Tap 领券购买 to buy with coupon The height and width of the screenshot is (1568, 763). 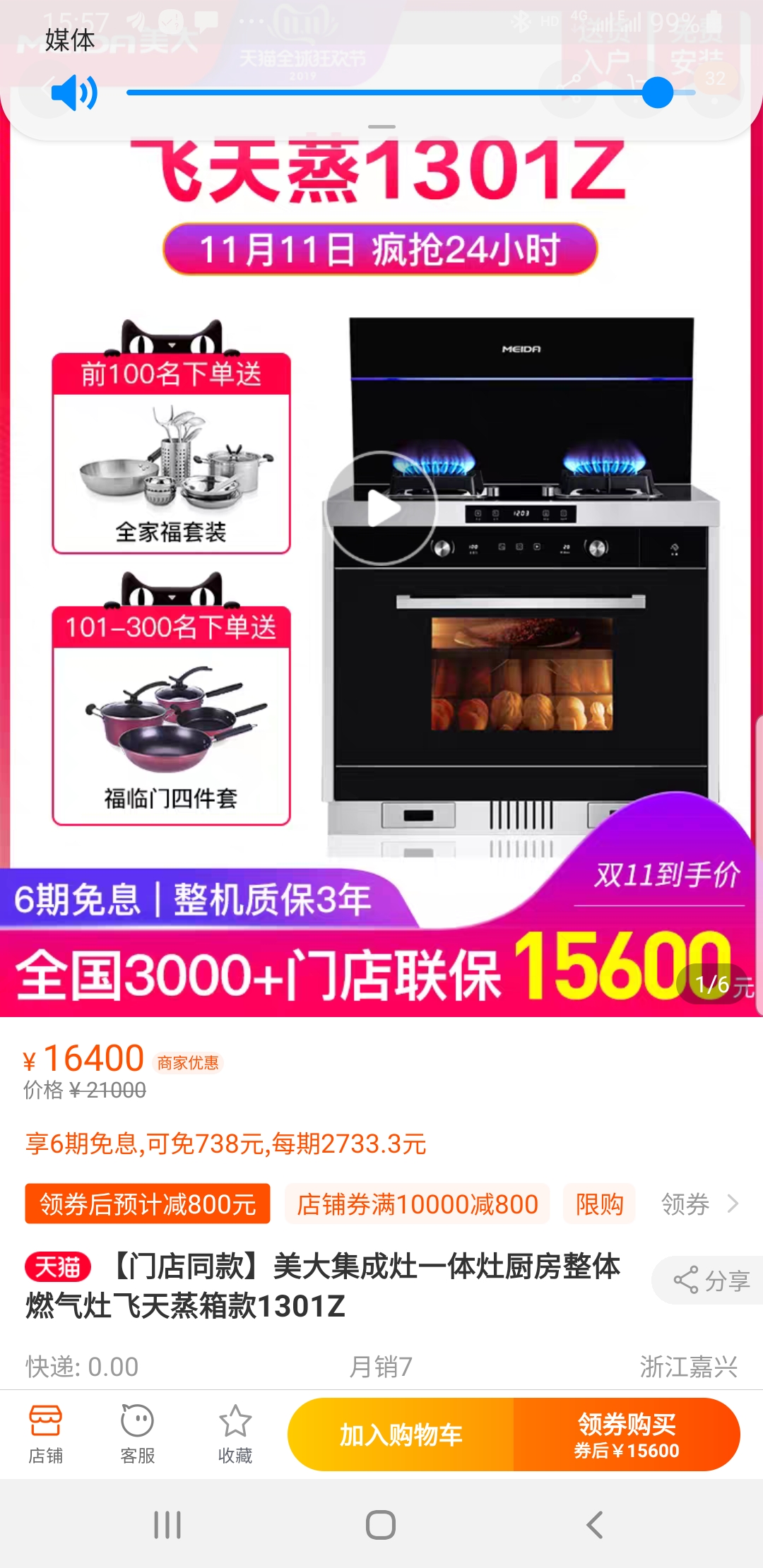pos(627,1435)
